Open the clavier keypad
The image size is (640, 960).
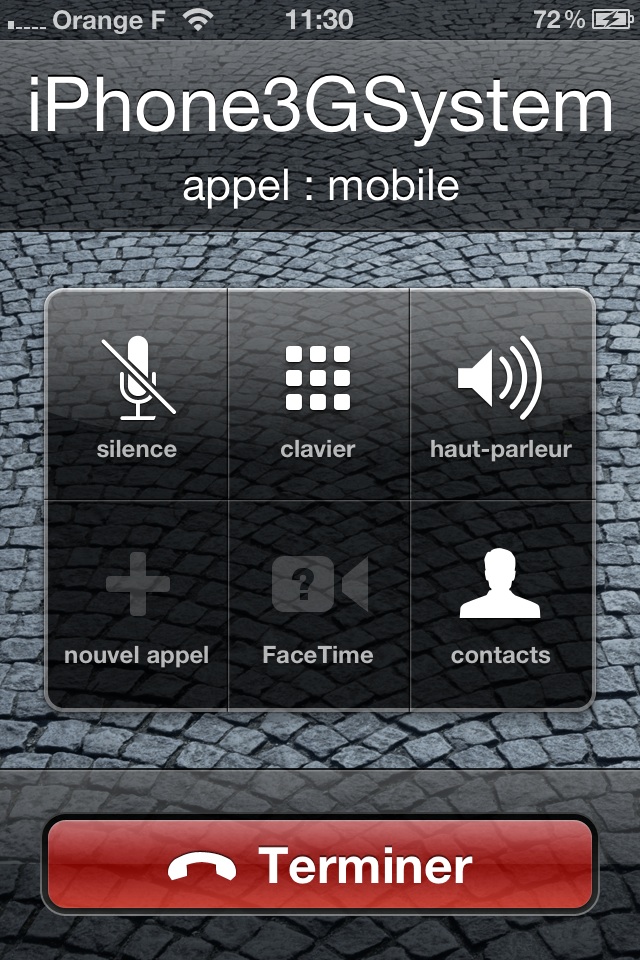coord(318,395)
